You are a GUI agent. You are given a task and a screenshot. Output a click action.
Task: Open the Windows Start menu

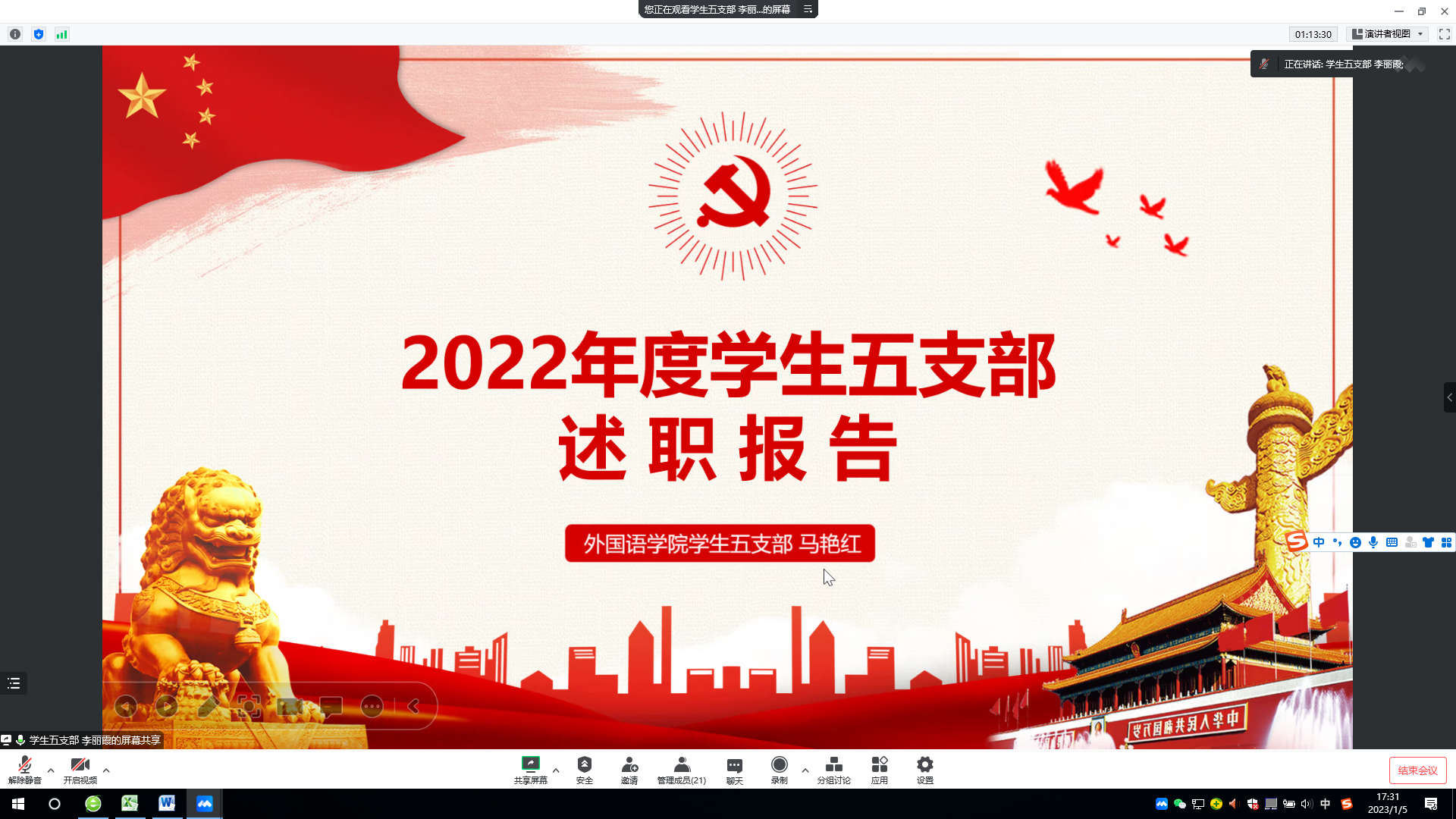point(18,804)
